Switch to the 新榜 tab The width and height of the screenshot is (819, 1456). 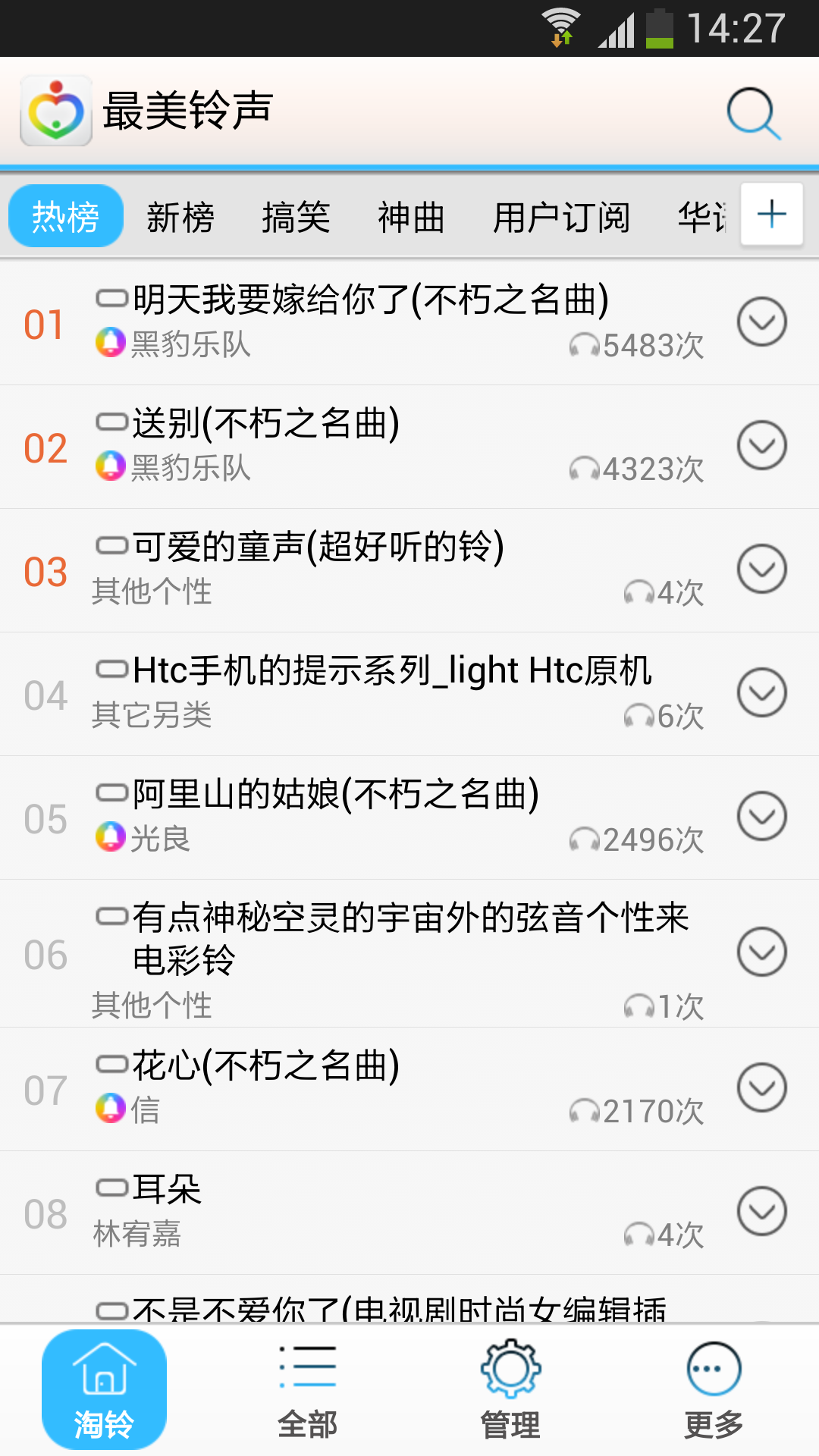click(x=180, y=218)
